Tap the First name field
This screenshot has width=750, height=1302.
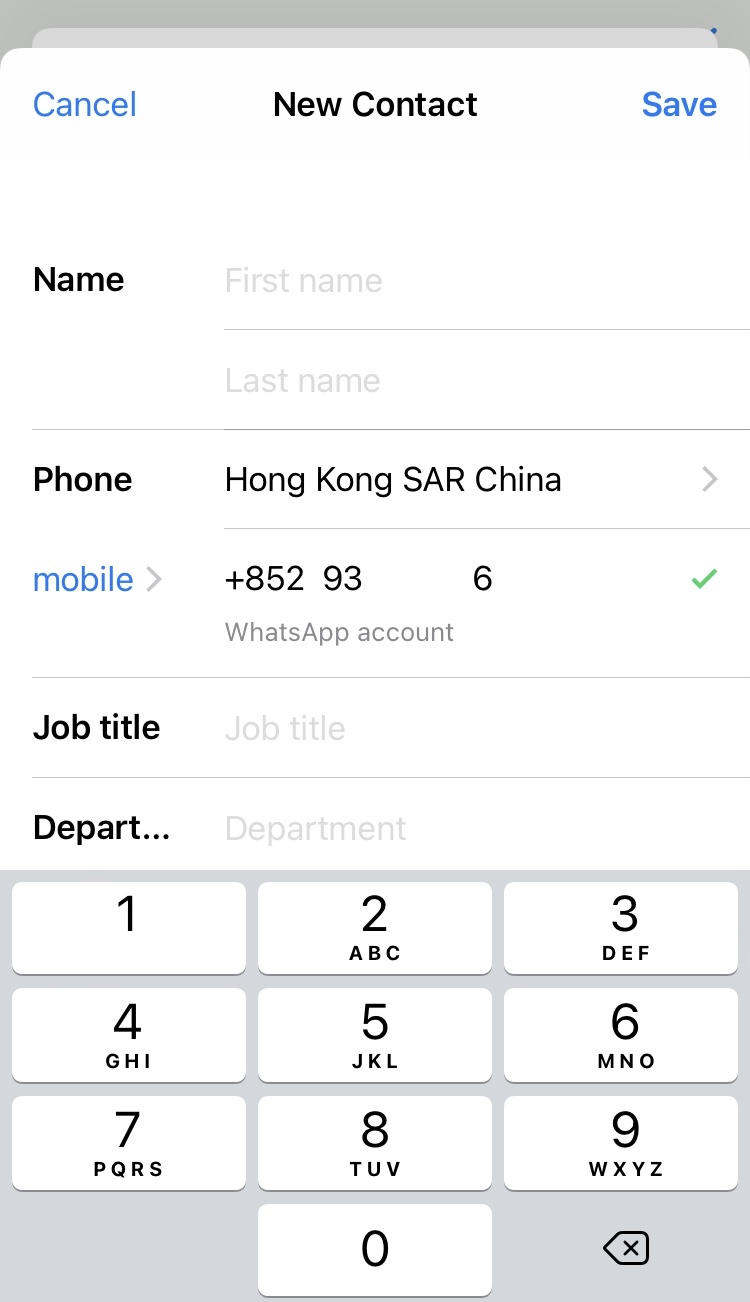click(486, 280)
